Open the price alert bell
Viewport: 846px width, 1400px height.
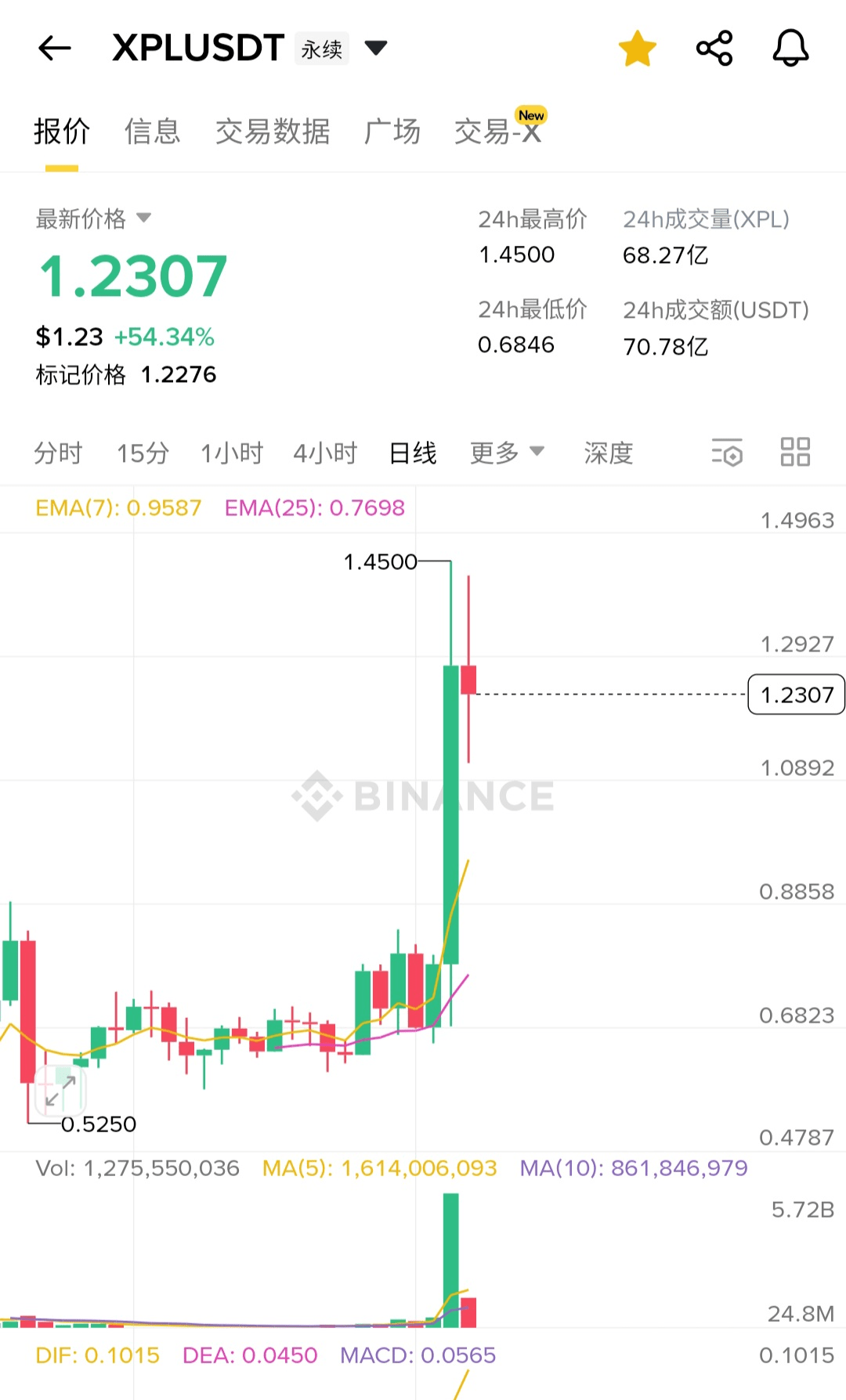pos(790,49)
